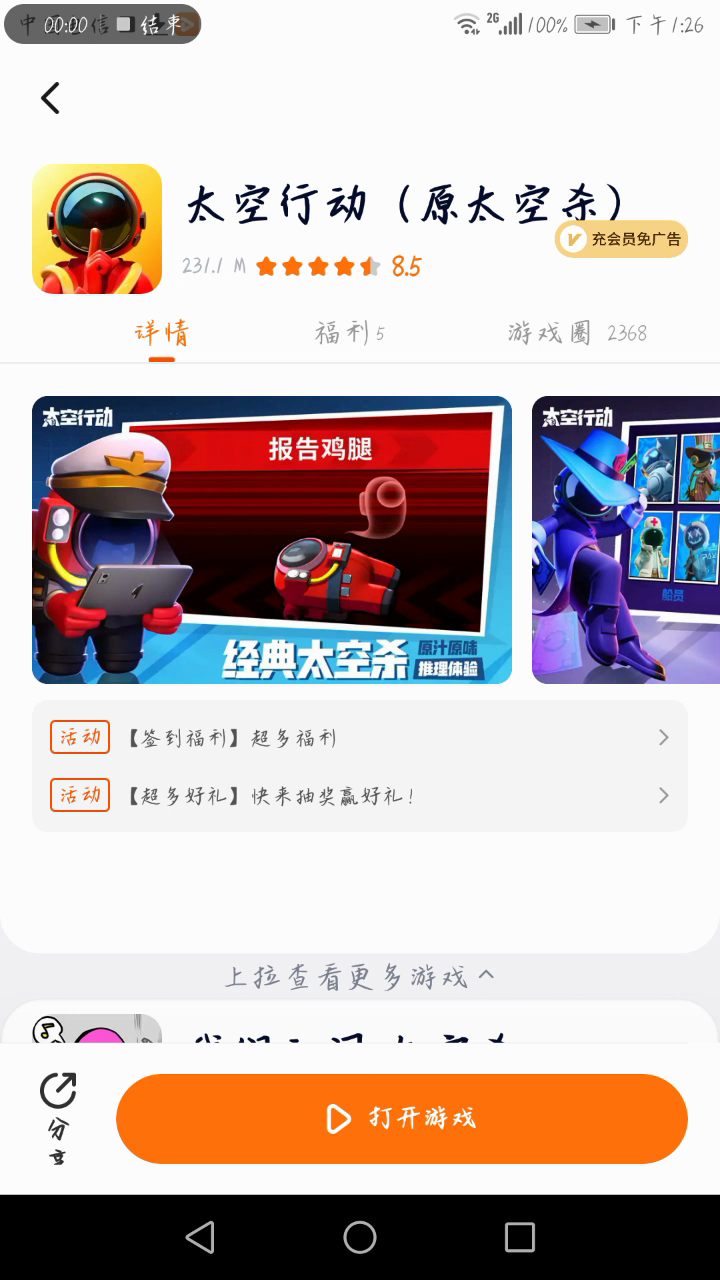This screenshot has width=720, height=1280.
Task: Switch to the 福利 tab
Action: pyautogui.click(x=349, y=333)
